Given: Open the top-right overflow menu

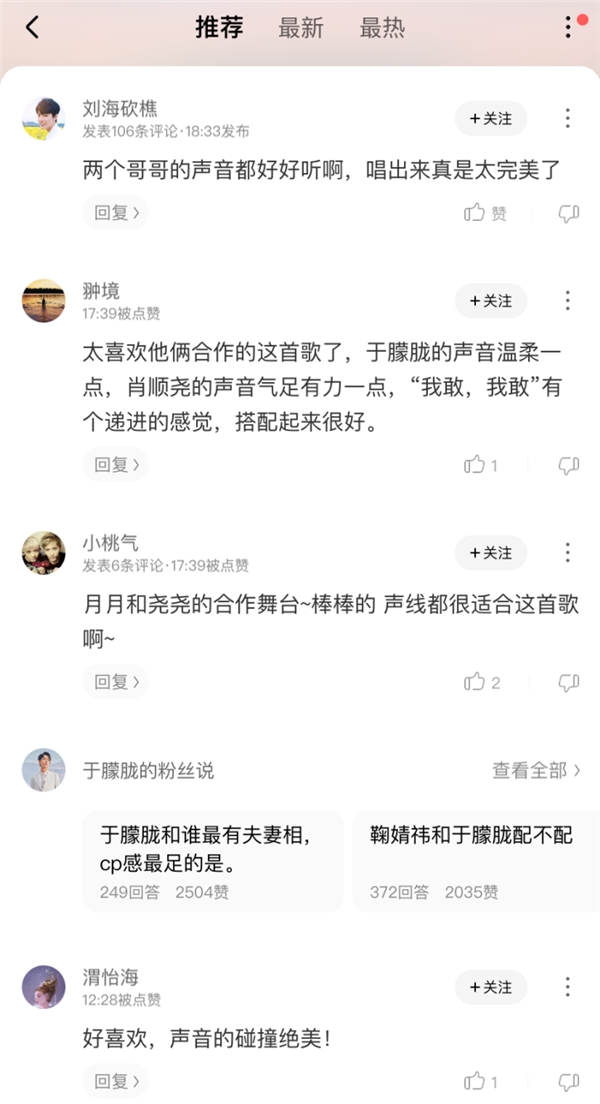Looking at the screenshot, I should pos(568,28).
